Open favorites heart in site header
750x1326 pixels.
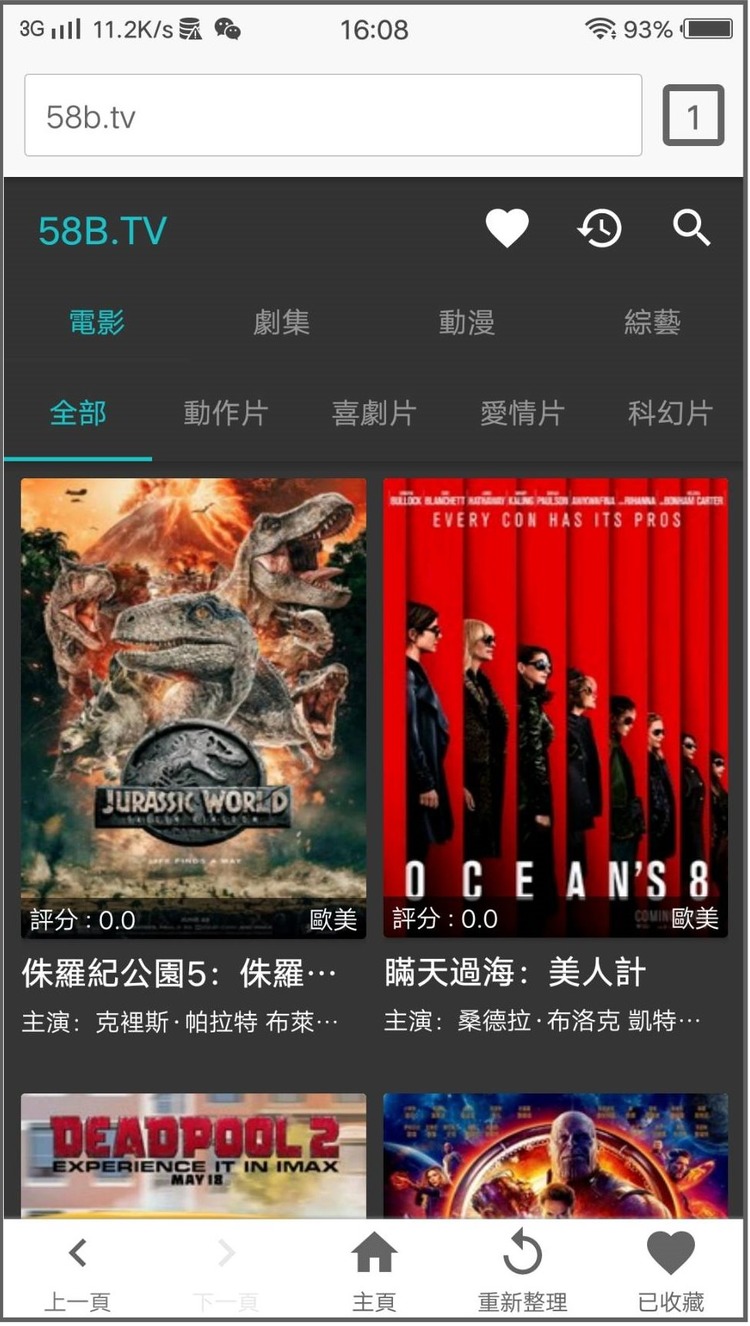(x=507, y=229)
